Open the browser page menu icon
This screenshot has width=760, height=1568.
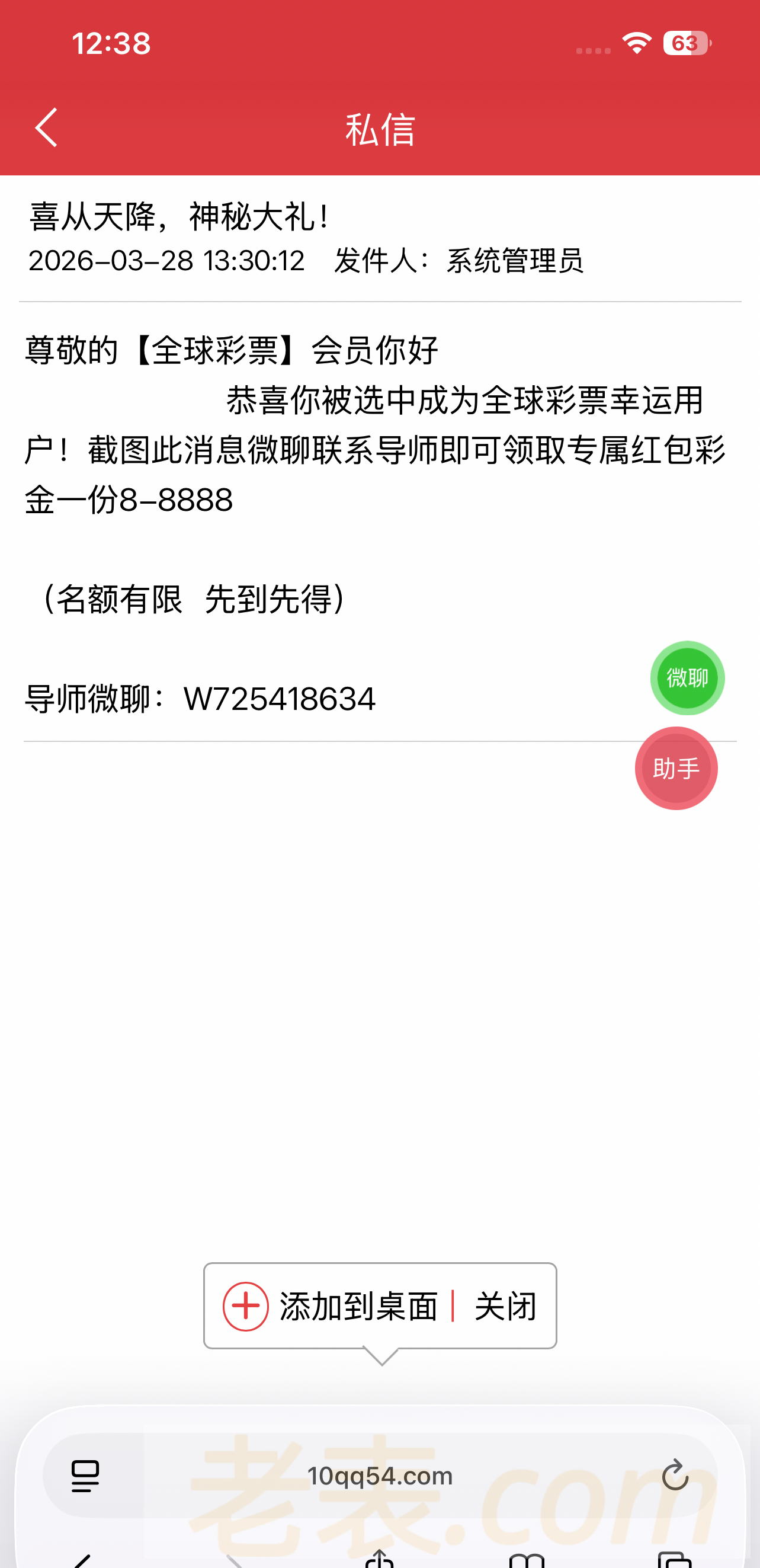pyautogui.click(x=85, y=1476)
